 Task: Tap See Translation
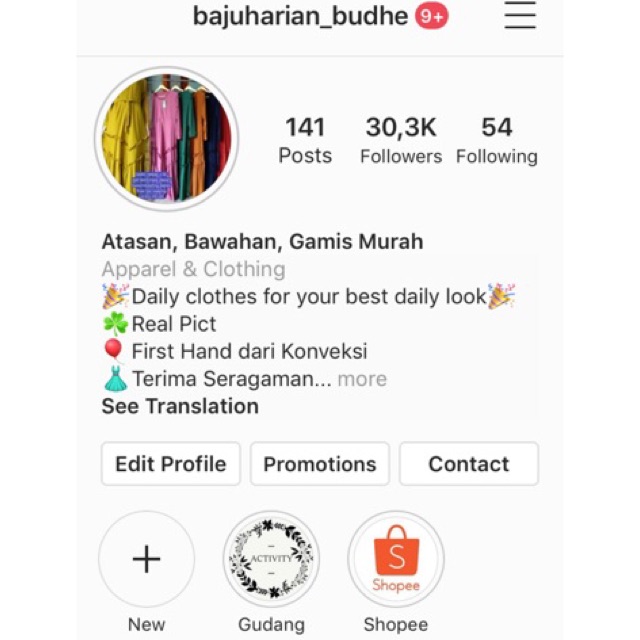point(180,406)
